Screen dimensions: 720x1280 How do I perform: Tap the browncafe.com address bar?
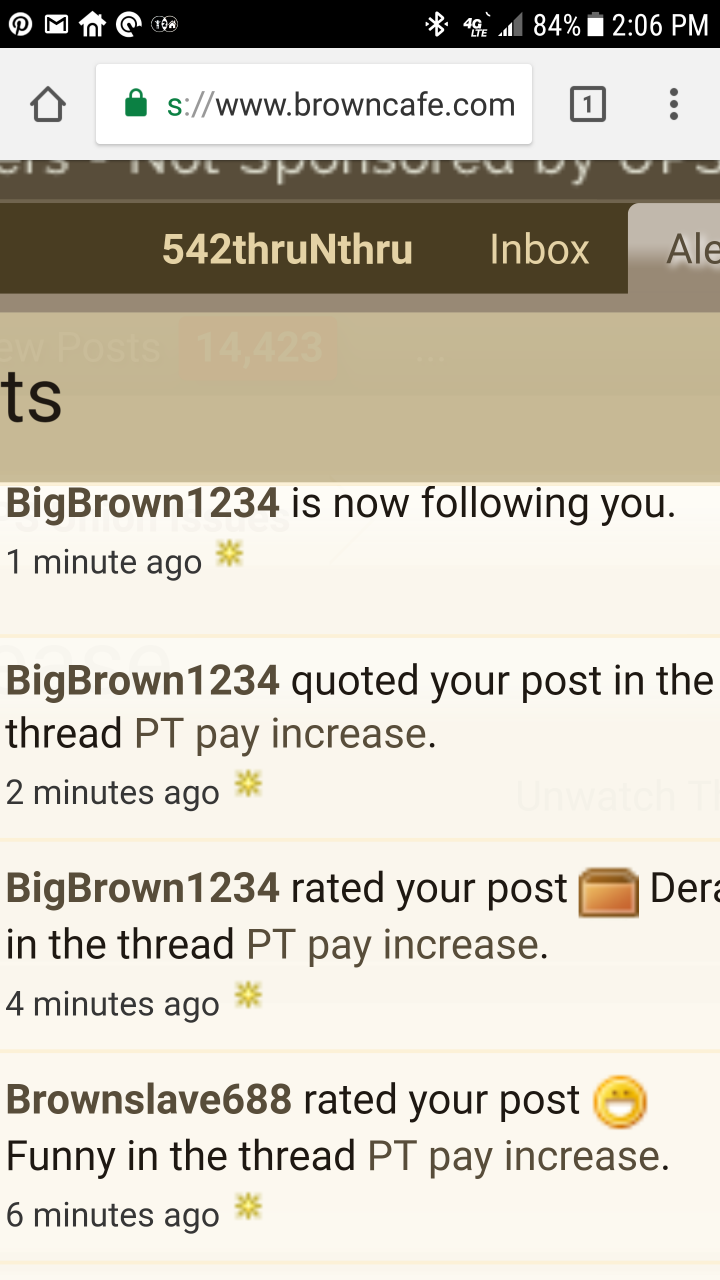click(x=314, y=104)
